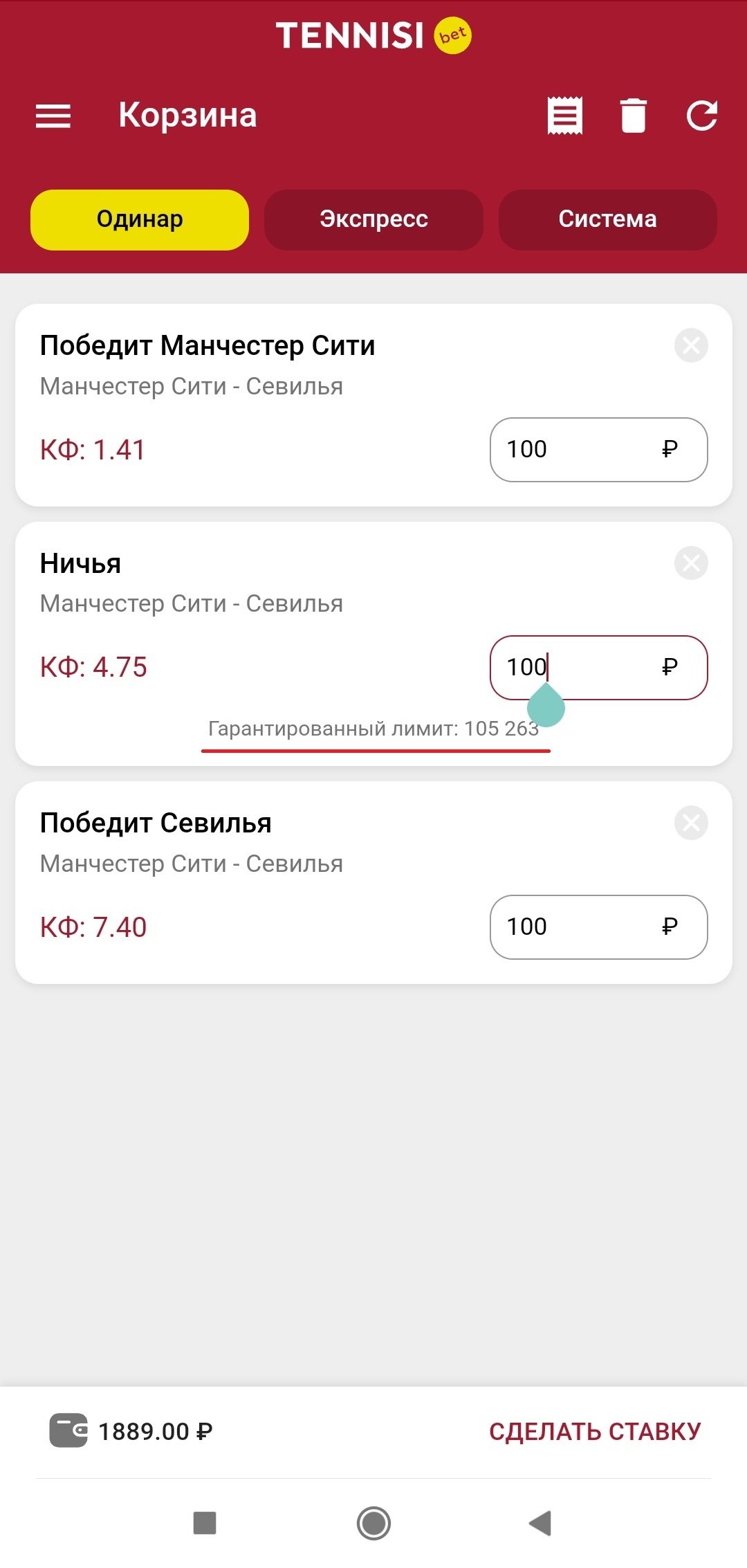Switch to the Экспресс tab
The width and height of the screenshot is (747, 1568).
click(373, 219)
